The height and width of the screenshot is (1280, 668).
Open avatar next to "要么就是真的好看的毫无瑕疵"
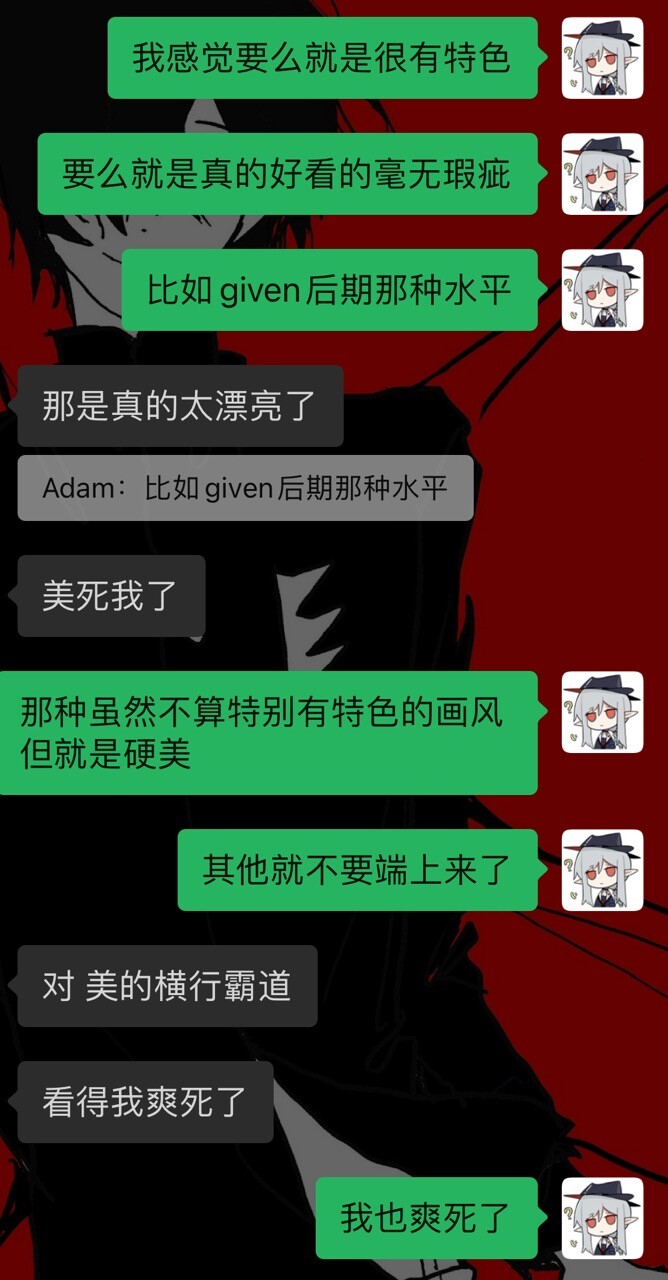click(x=602, y=174)
